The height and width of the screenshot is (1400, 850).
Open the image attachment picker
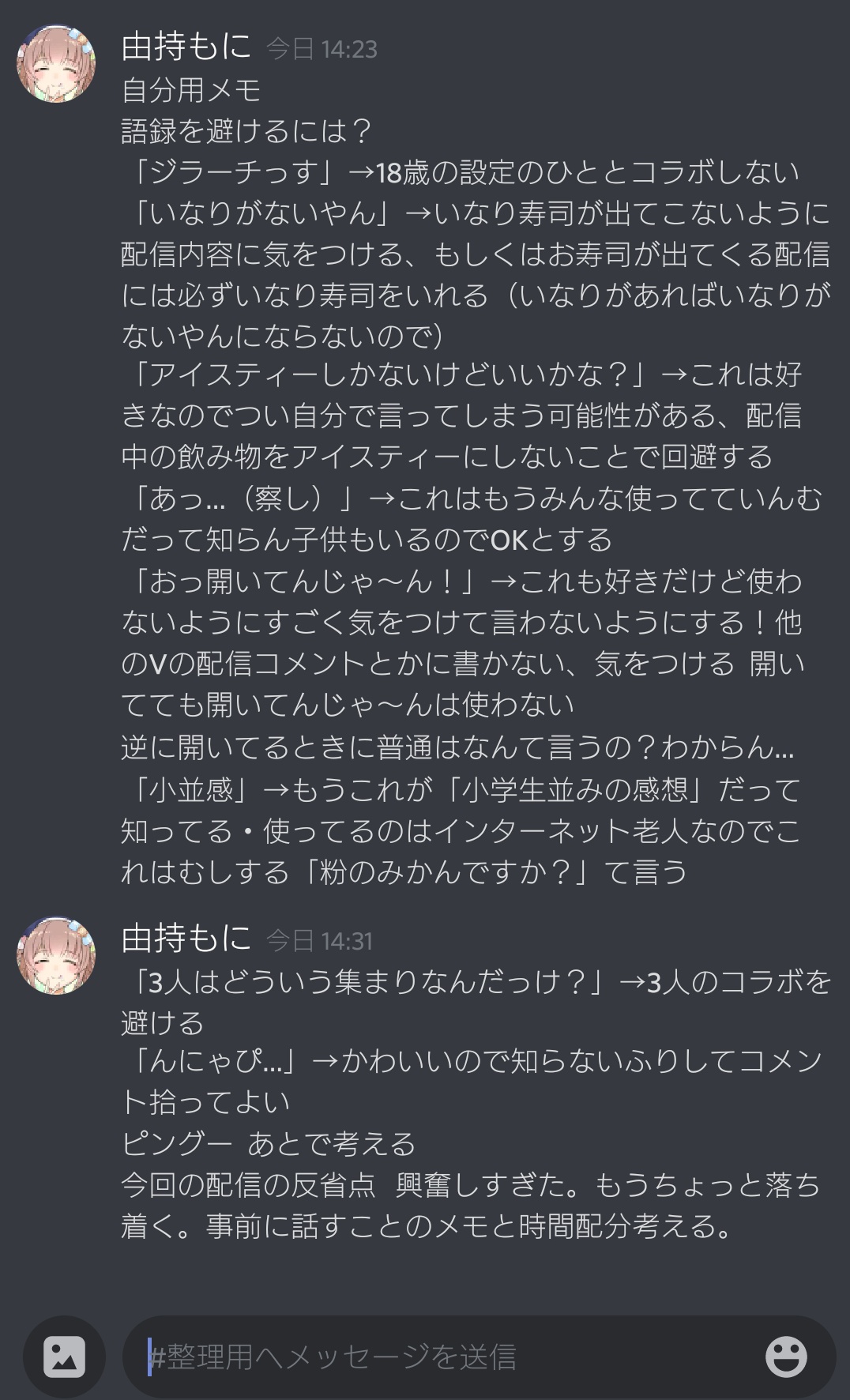click(x=64, y=1357)
